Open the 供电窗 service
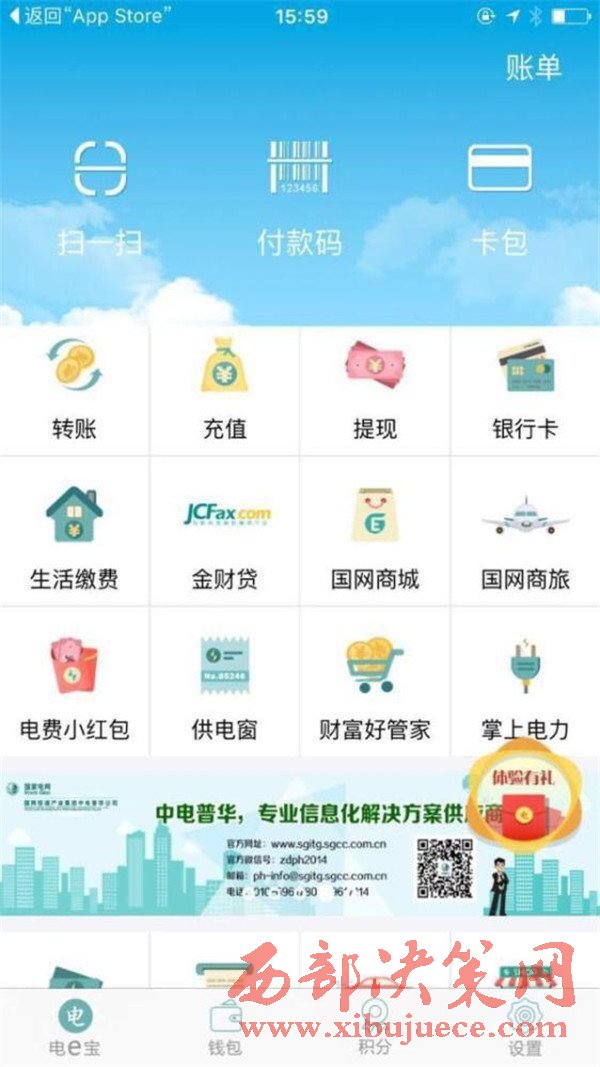The width and height of the screenshot is (600, 1067). pos(225,689)
